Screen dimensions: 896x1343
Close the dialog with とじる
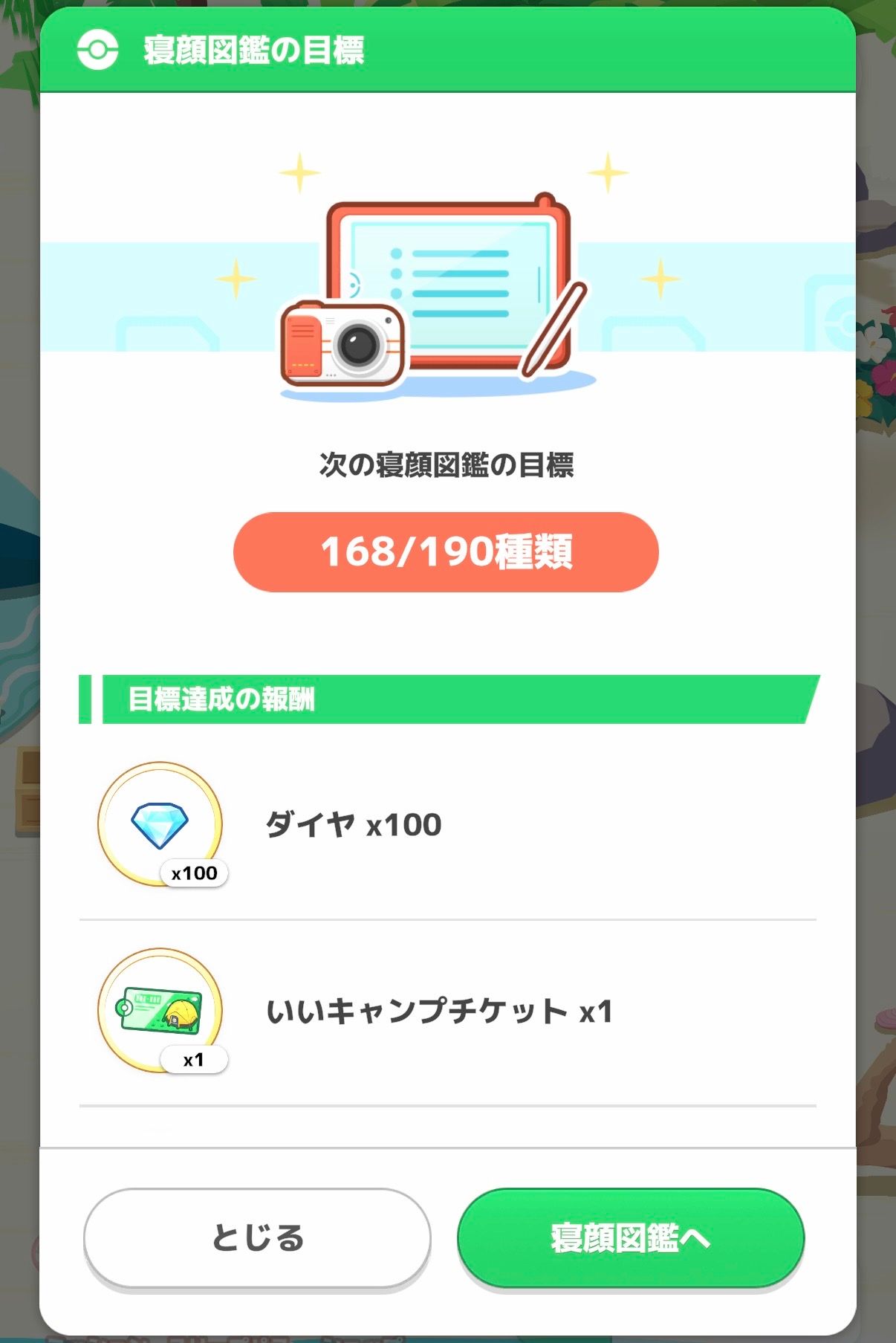pos(257,1237)
